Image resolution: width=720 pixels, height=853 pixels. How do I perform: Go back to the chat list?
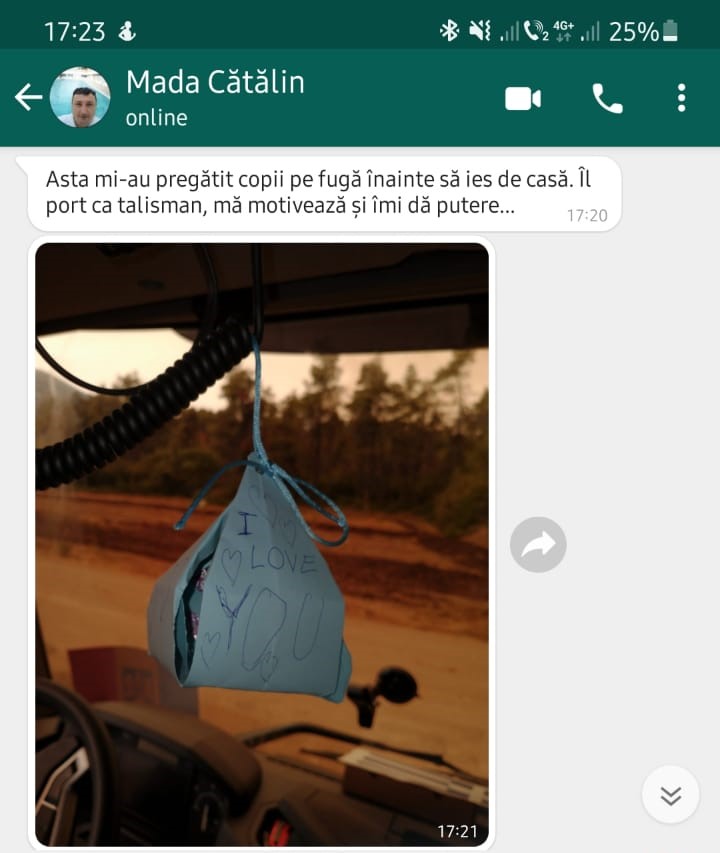click(28, 97)
